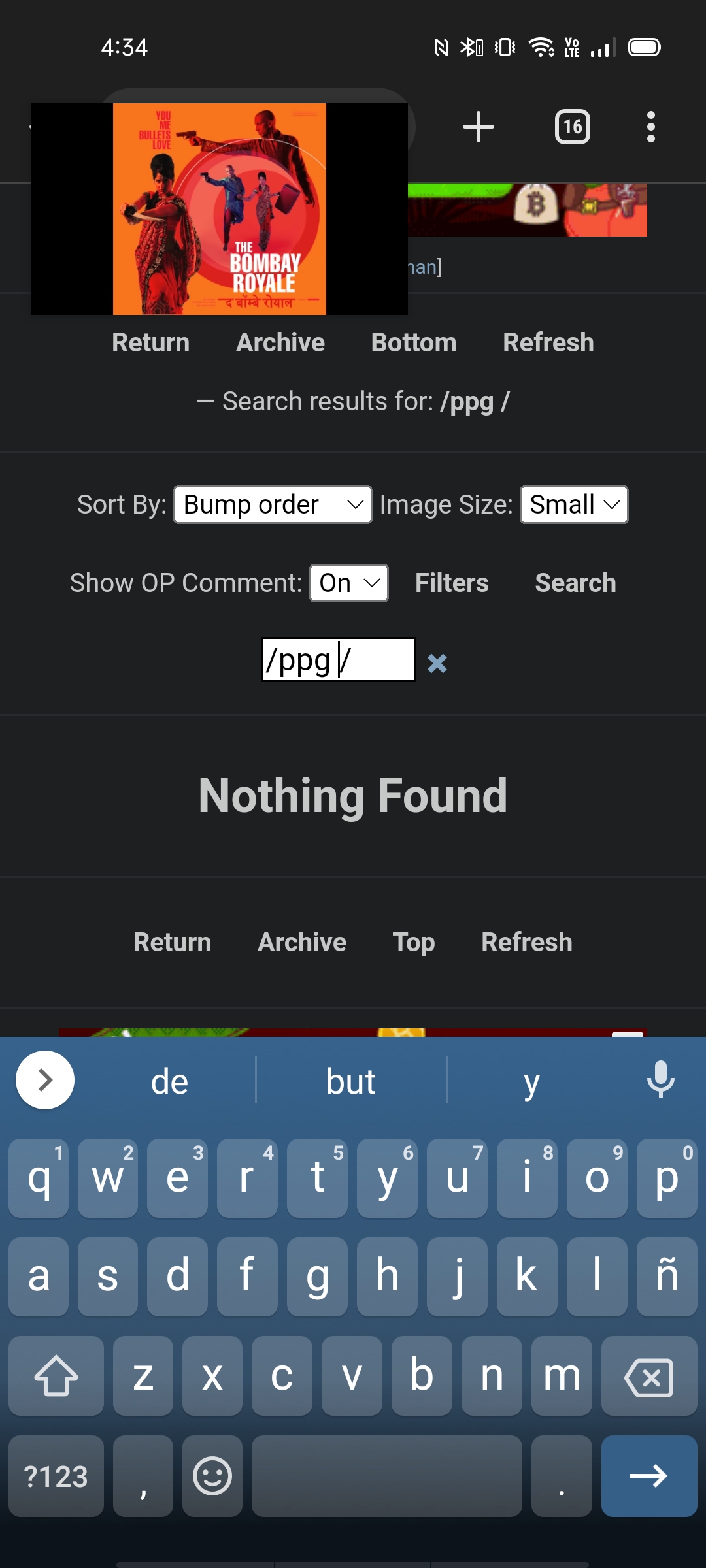The height and width of the screenshot is (1568, 706).
Task: Open the Bombay Royale video overlay
Action: click(x=220, y=209)
